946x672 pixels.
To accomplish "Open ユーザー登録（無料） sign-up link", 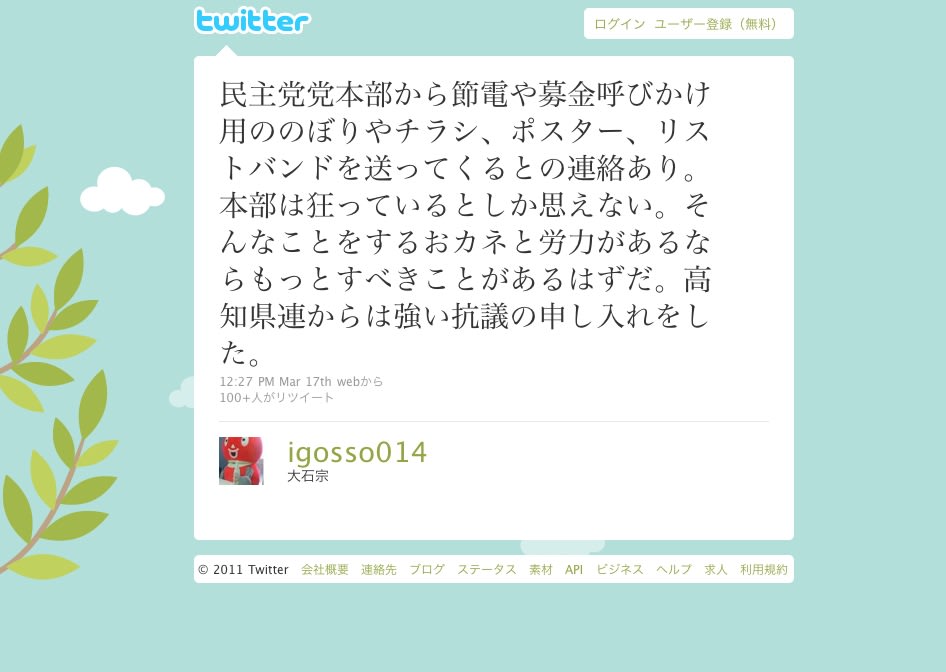I will coord(718,24).
